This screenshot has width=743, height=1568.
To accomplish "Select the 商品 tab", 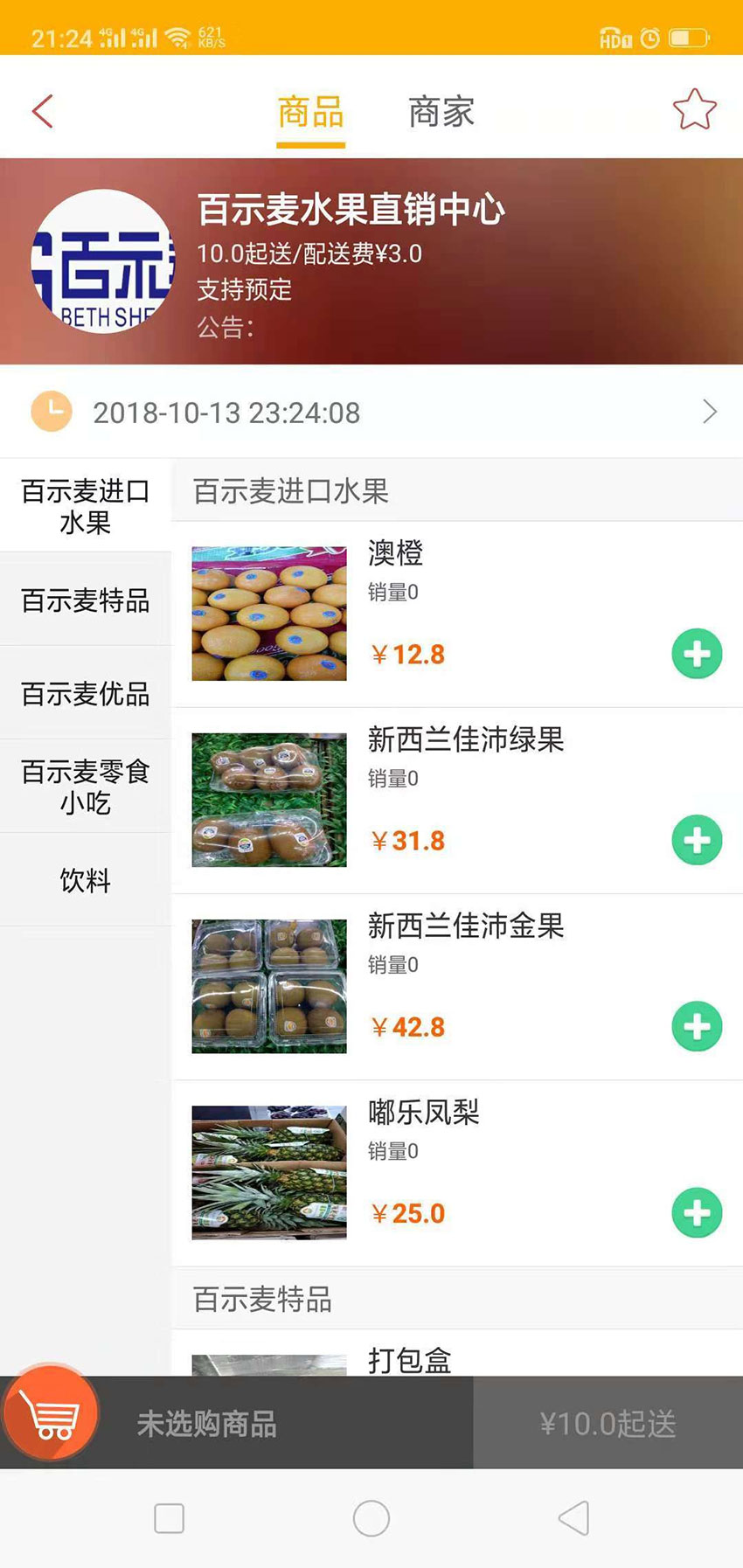I will click(310, 113).
